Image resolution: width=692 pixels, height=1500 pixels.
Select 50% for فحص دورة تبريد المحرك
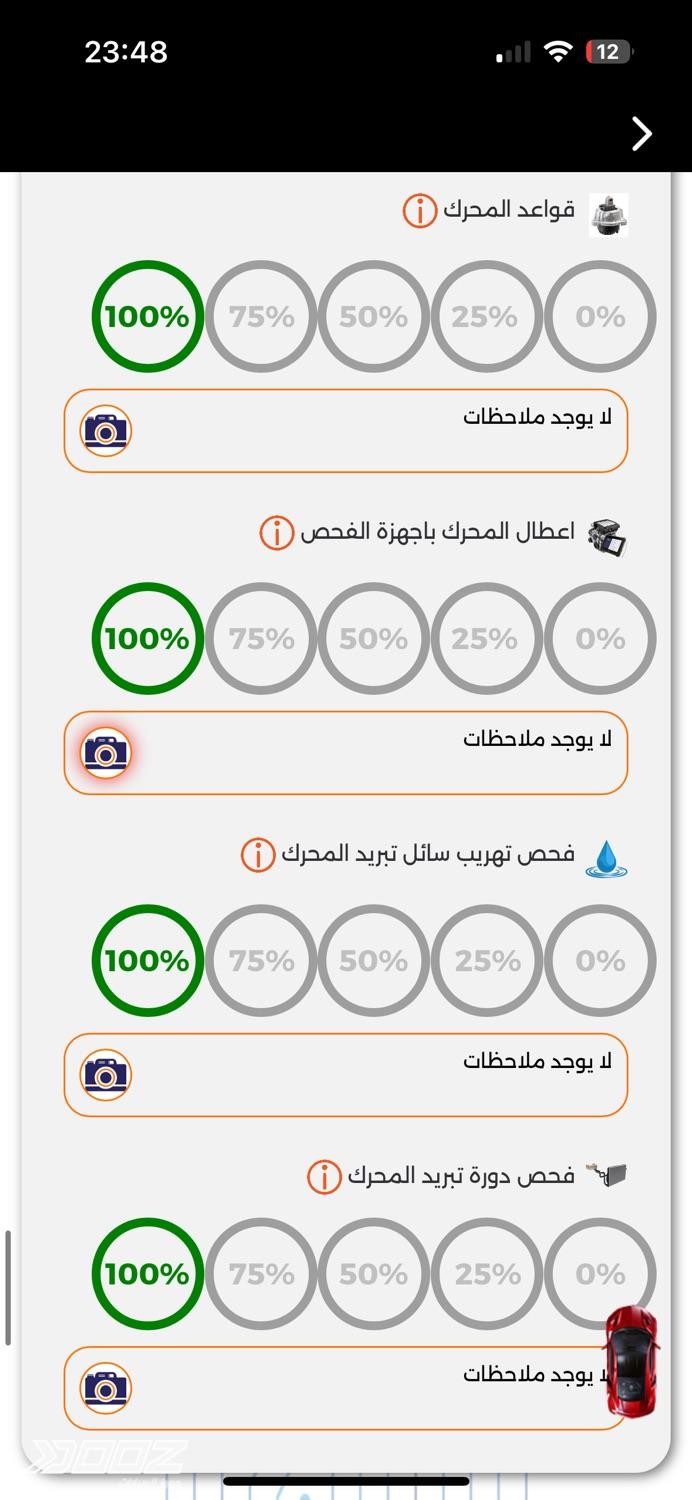(x=374, y=1274)
